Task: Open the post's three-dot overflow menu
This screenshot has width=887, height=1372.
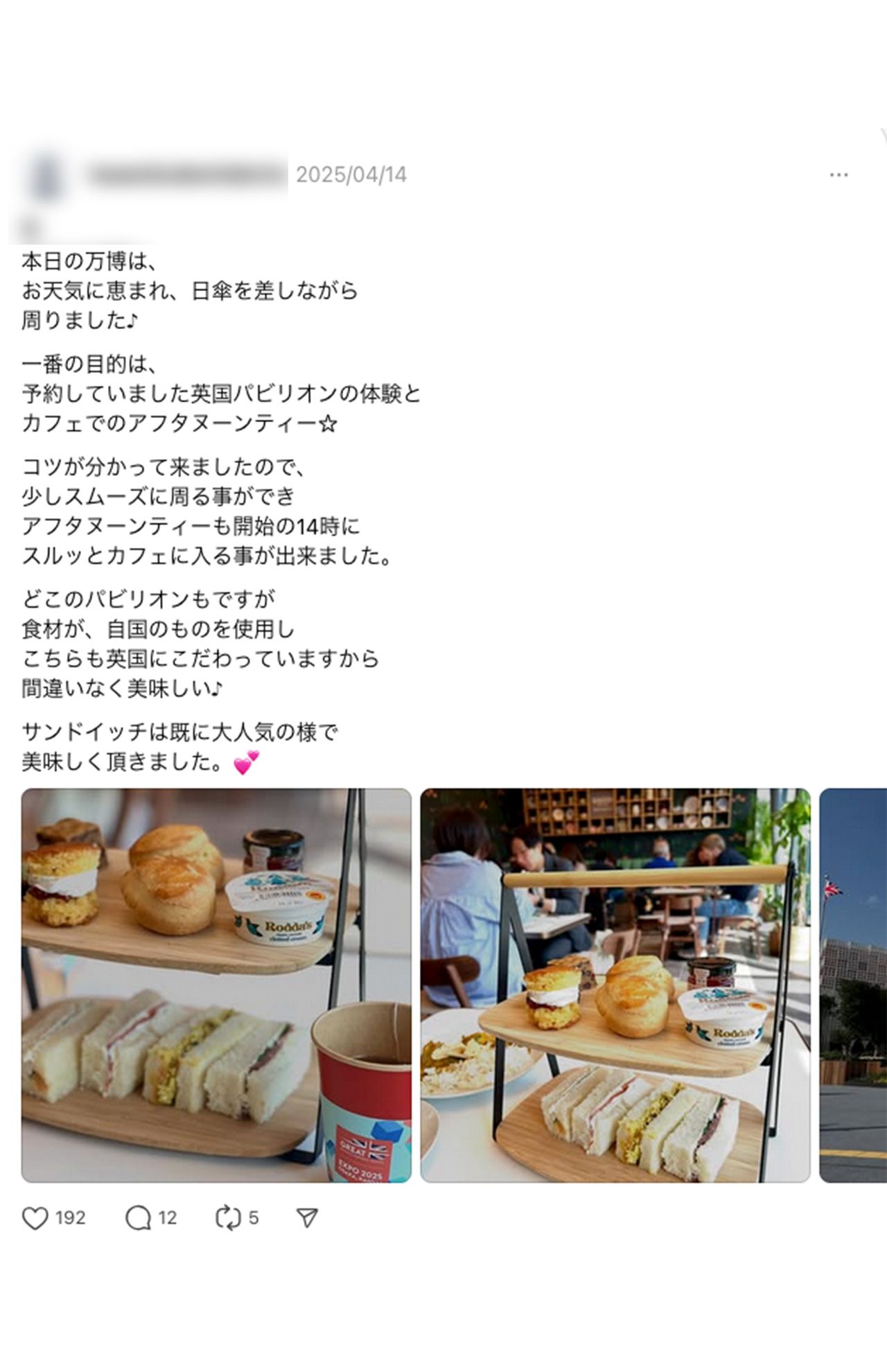Action: 838,175
